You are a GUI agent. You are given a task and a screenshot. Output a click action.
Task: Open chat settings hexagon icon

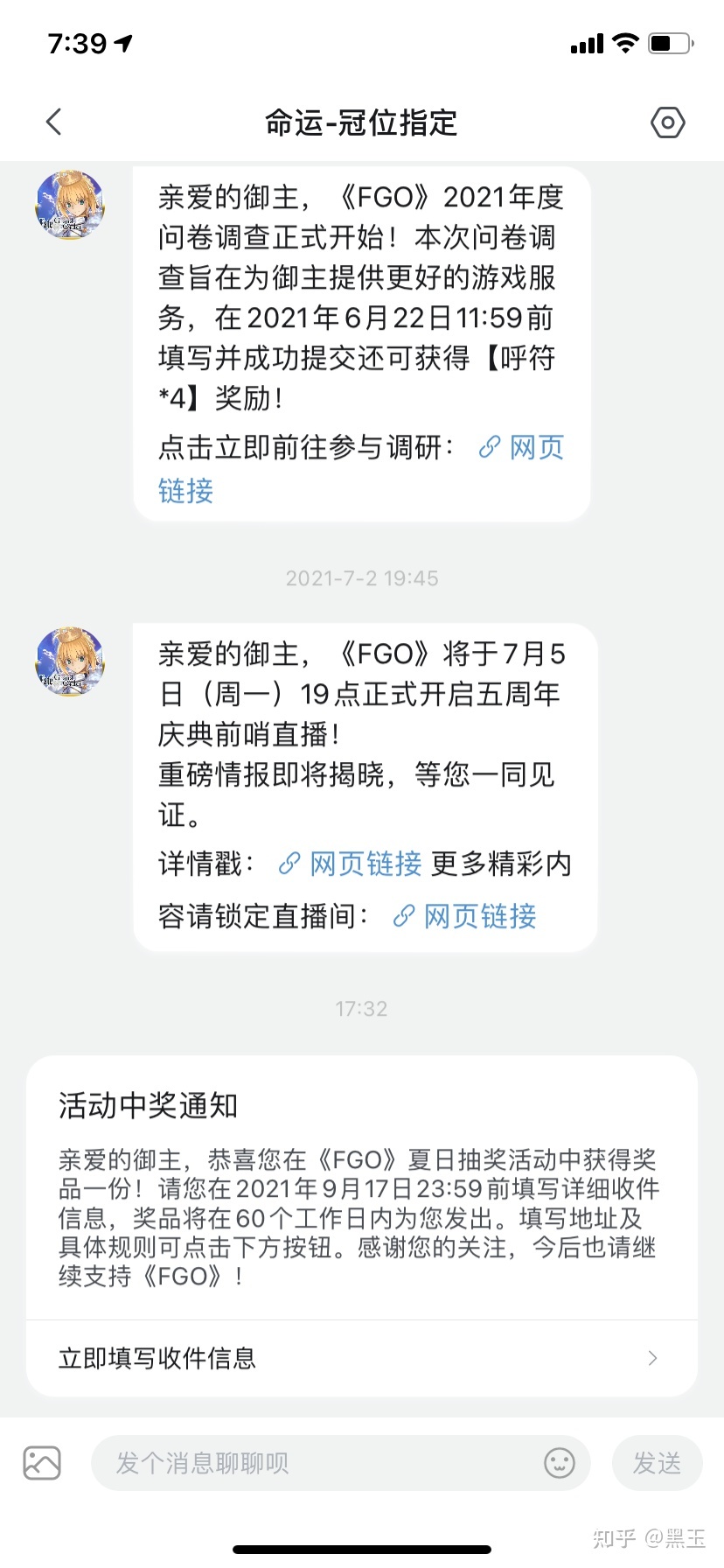coord(667,122)
